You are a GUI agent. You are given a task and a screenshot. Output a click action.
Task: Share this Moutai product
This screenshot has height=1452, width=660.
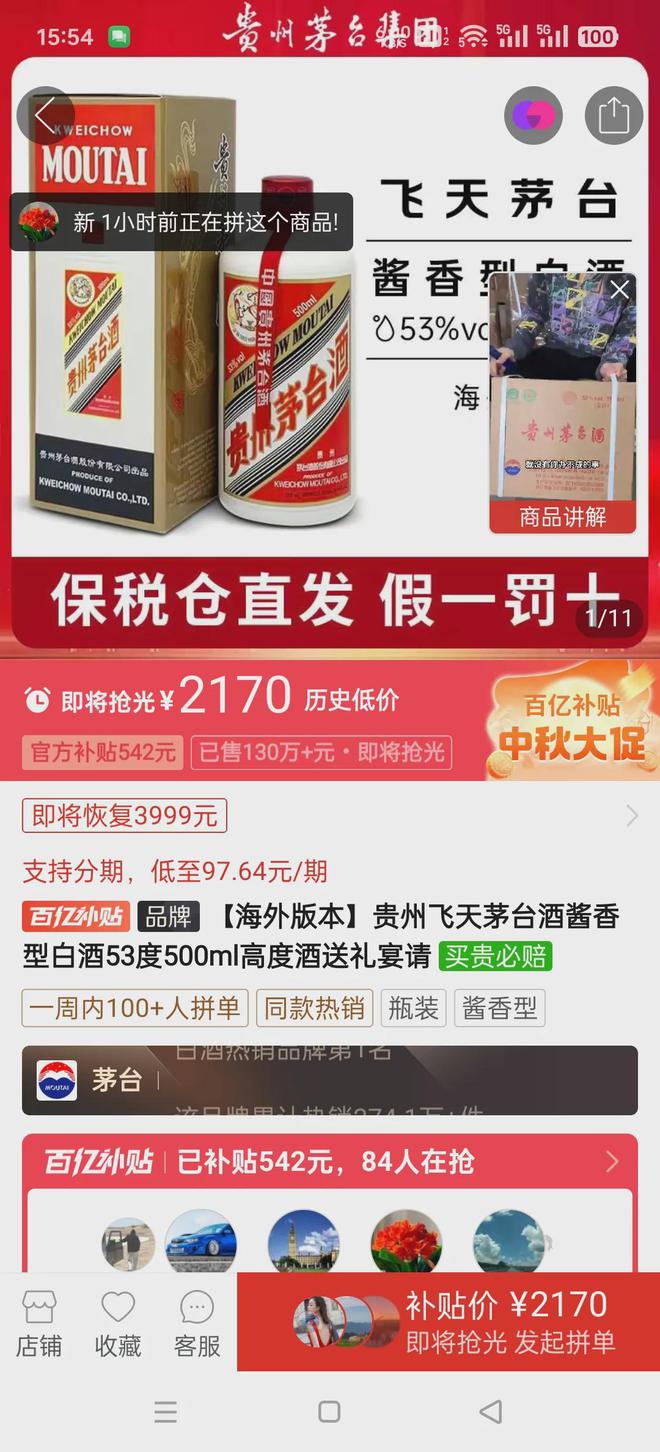[613, 116]
